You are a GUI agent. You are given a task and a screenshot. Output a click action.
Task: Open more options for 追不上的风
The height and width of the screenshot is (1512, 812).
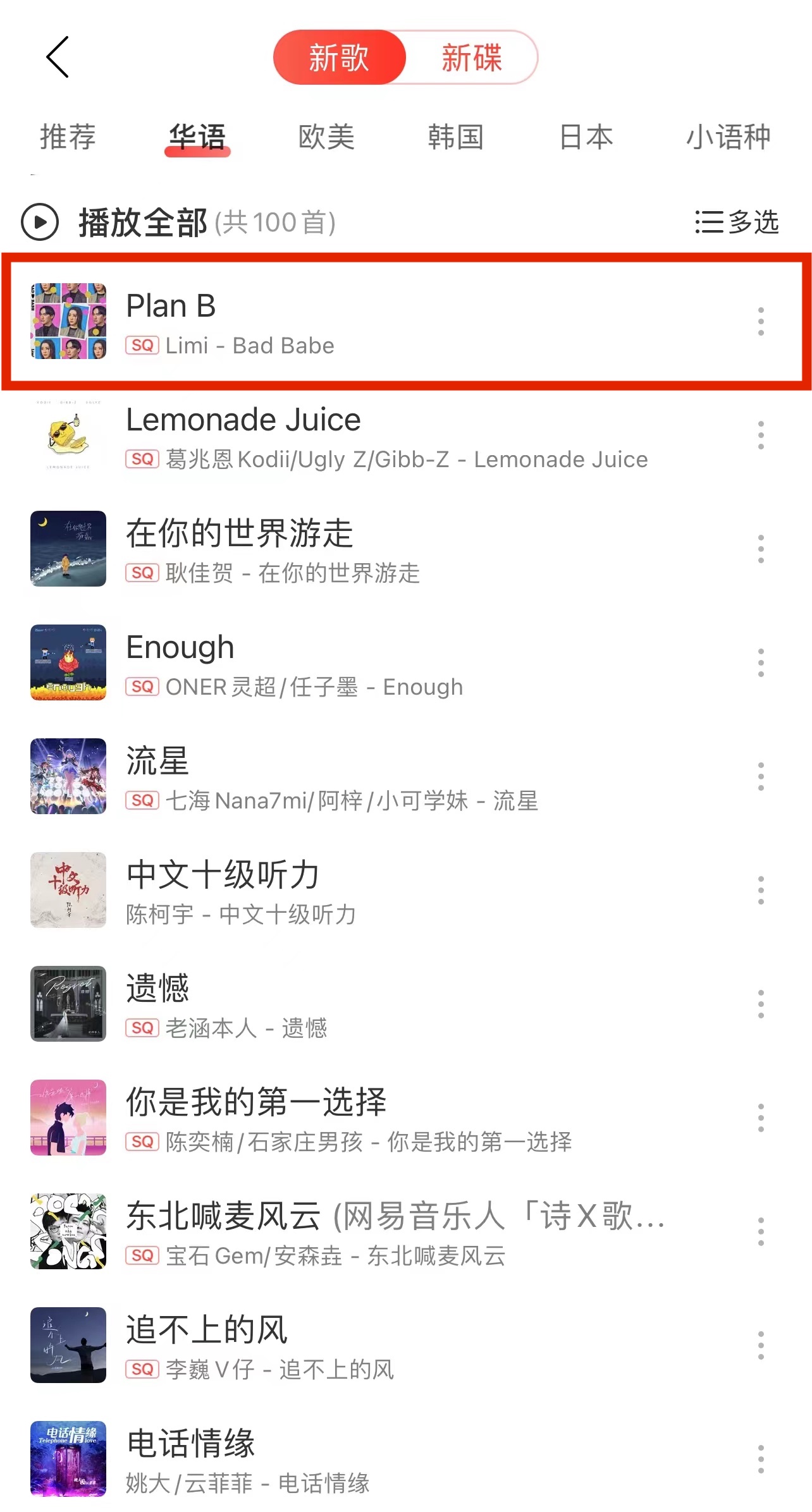tap(761, 1346)
